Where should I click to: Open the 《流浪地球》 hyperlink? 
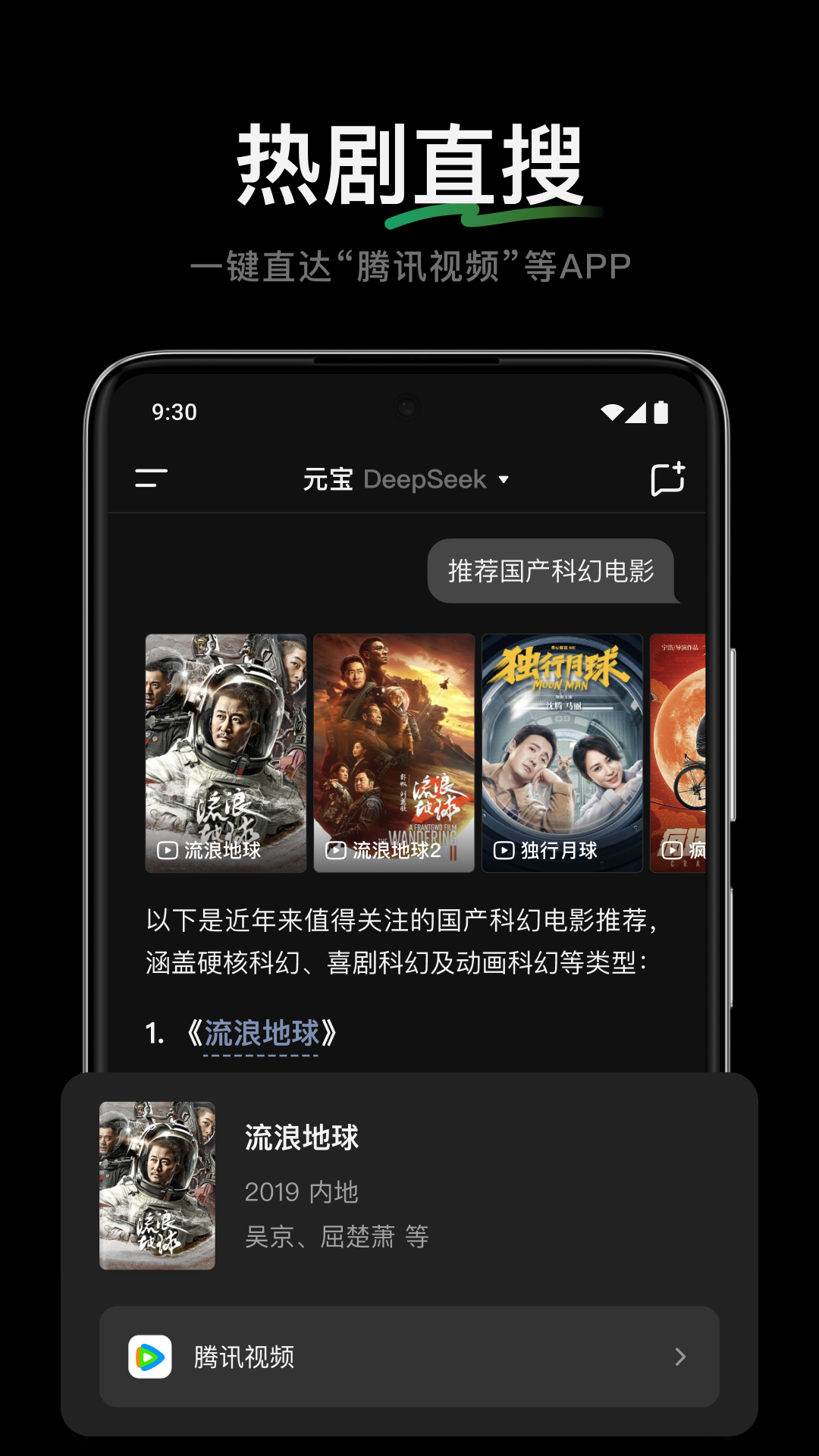(262, 1031)
